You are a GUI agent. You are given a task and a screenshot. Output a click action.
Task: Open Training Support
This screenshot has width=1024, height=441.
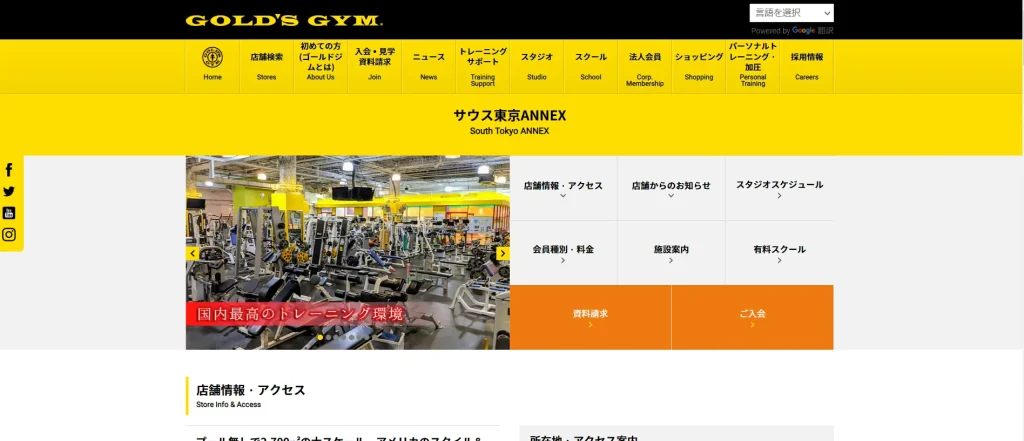(x=482, y=65)
